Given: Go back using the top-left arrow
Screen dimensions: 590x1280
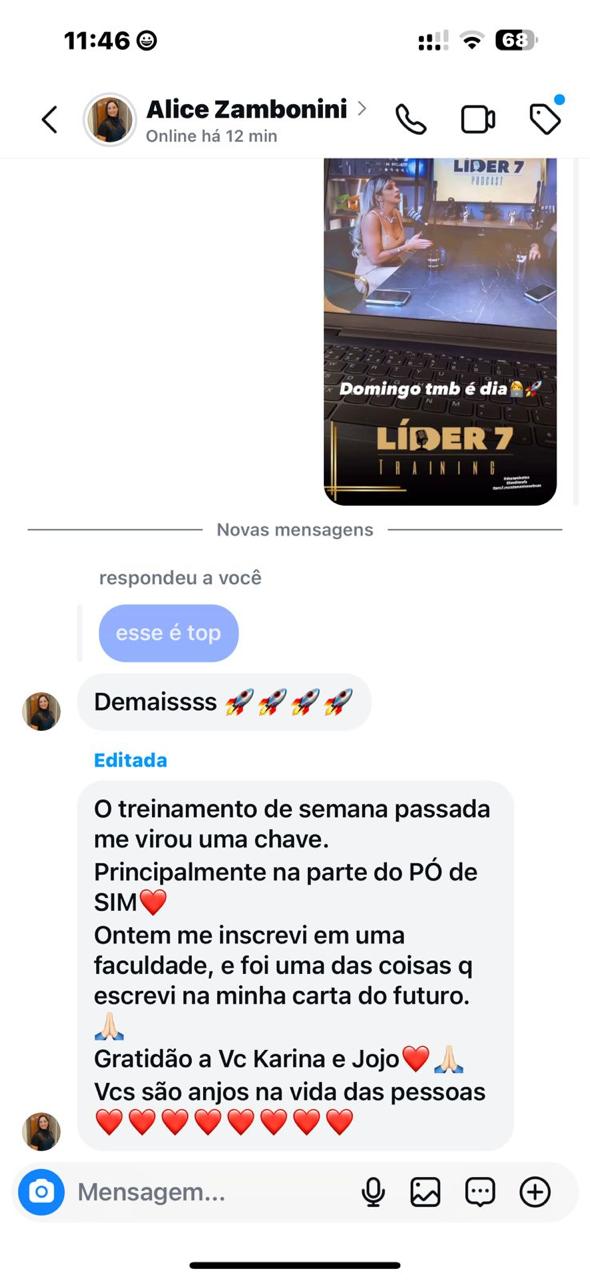Looking at the screenshot, I should tap(49, 120).
